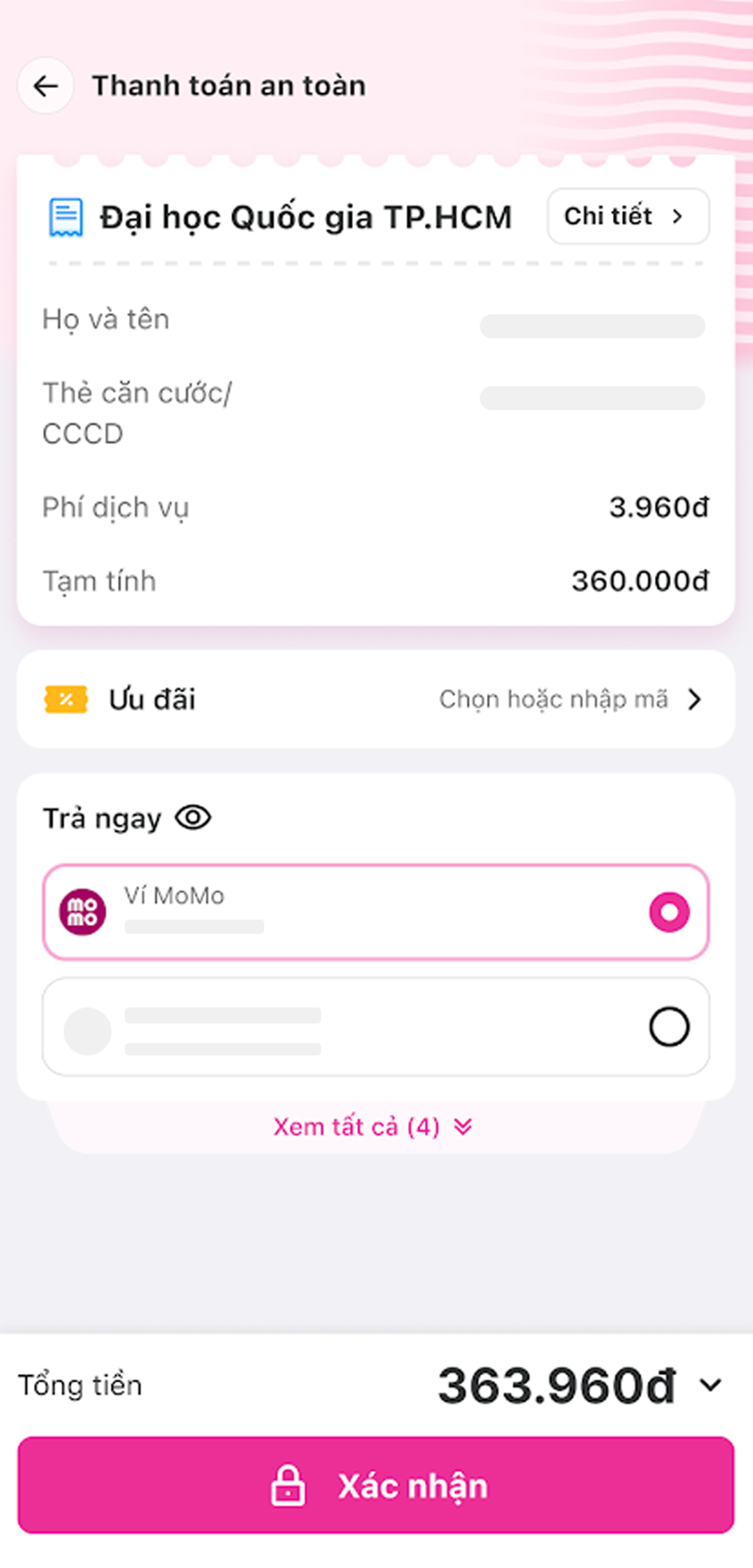
Task: Click the MoMo wallet logo icon
Action: tap(81, 912)
